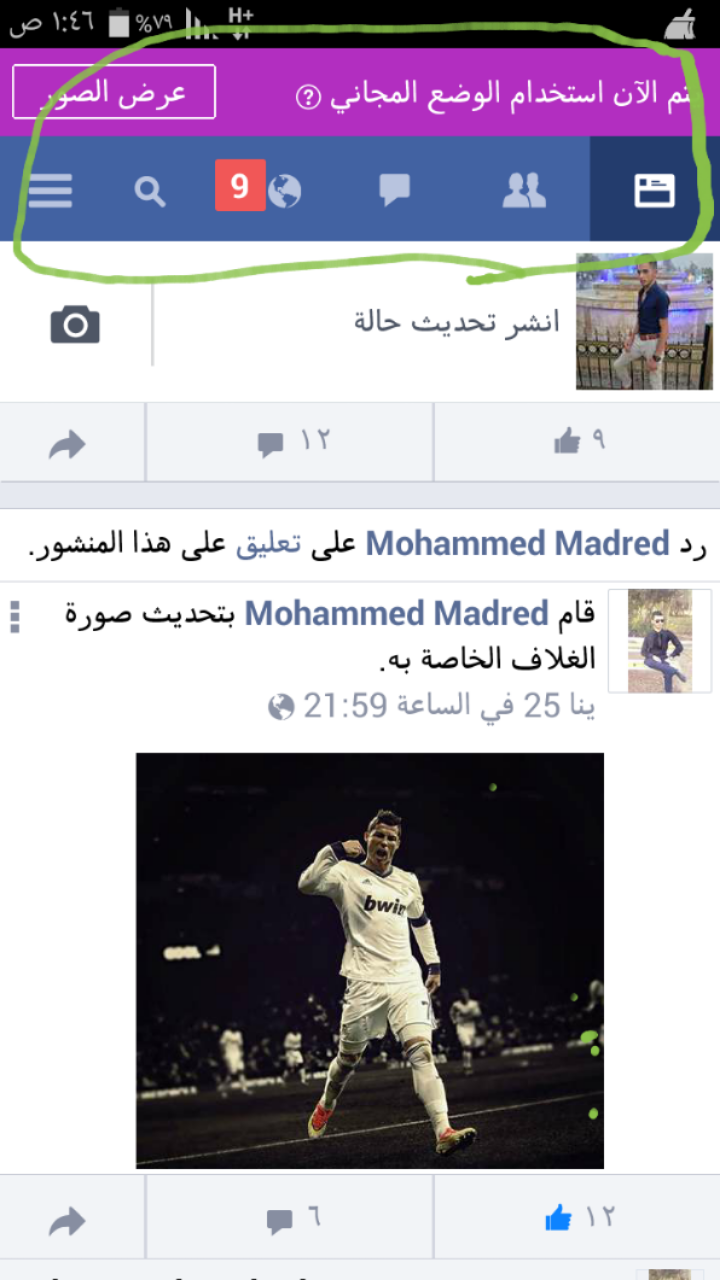Open the free mode help question mark

tap(309, 97)
